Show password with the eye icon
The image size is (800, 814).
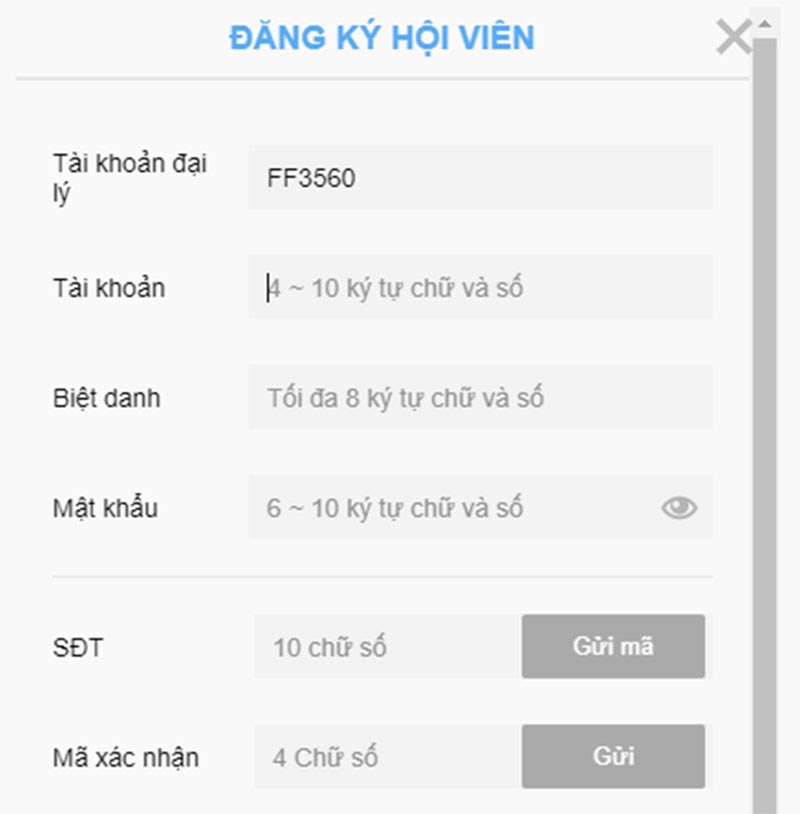(679, 508)
